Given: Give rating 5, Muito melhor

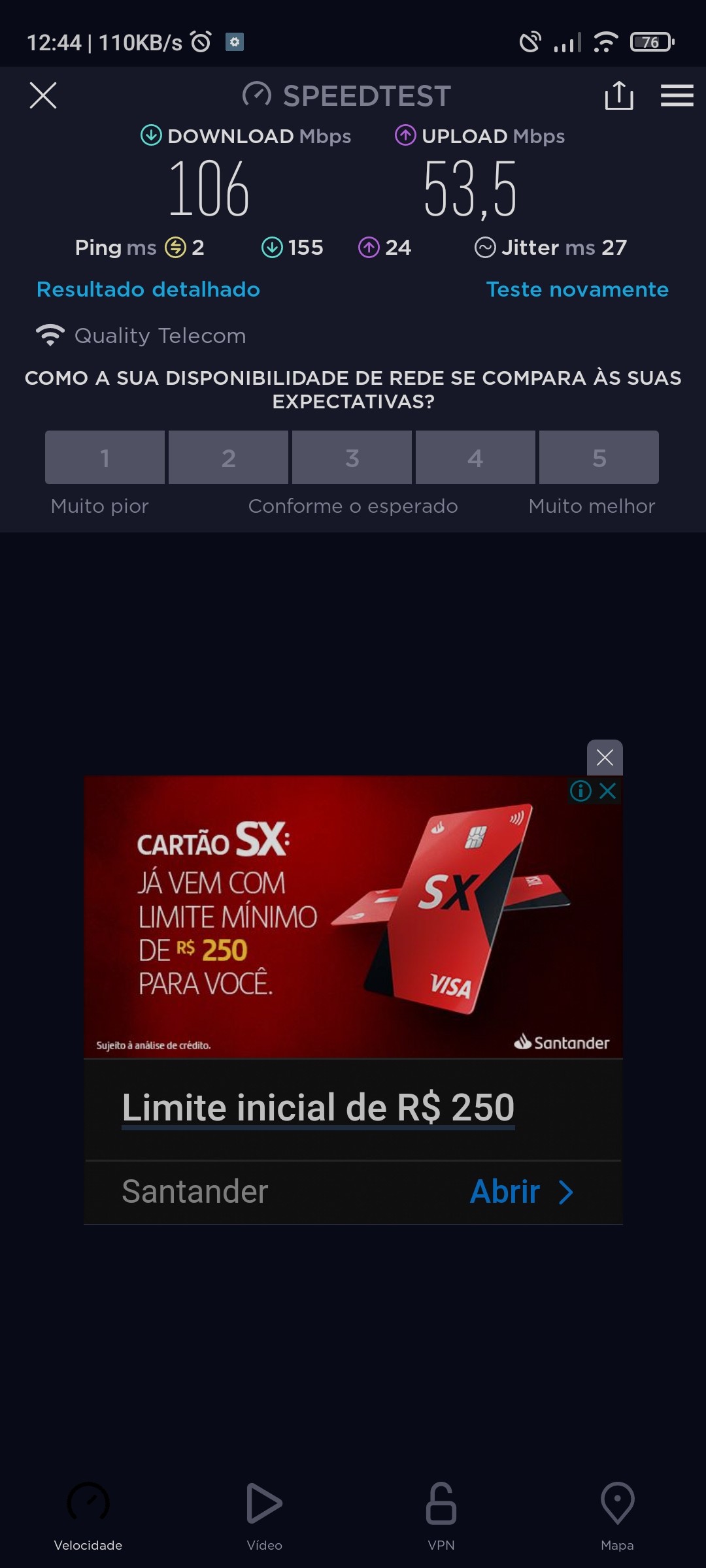Looking at the screenshot, I should point(599,457).
